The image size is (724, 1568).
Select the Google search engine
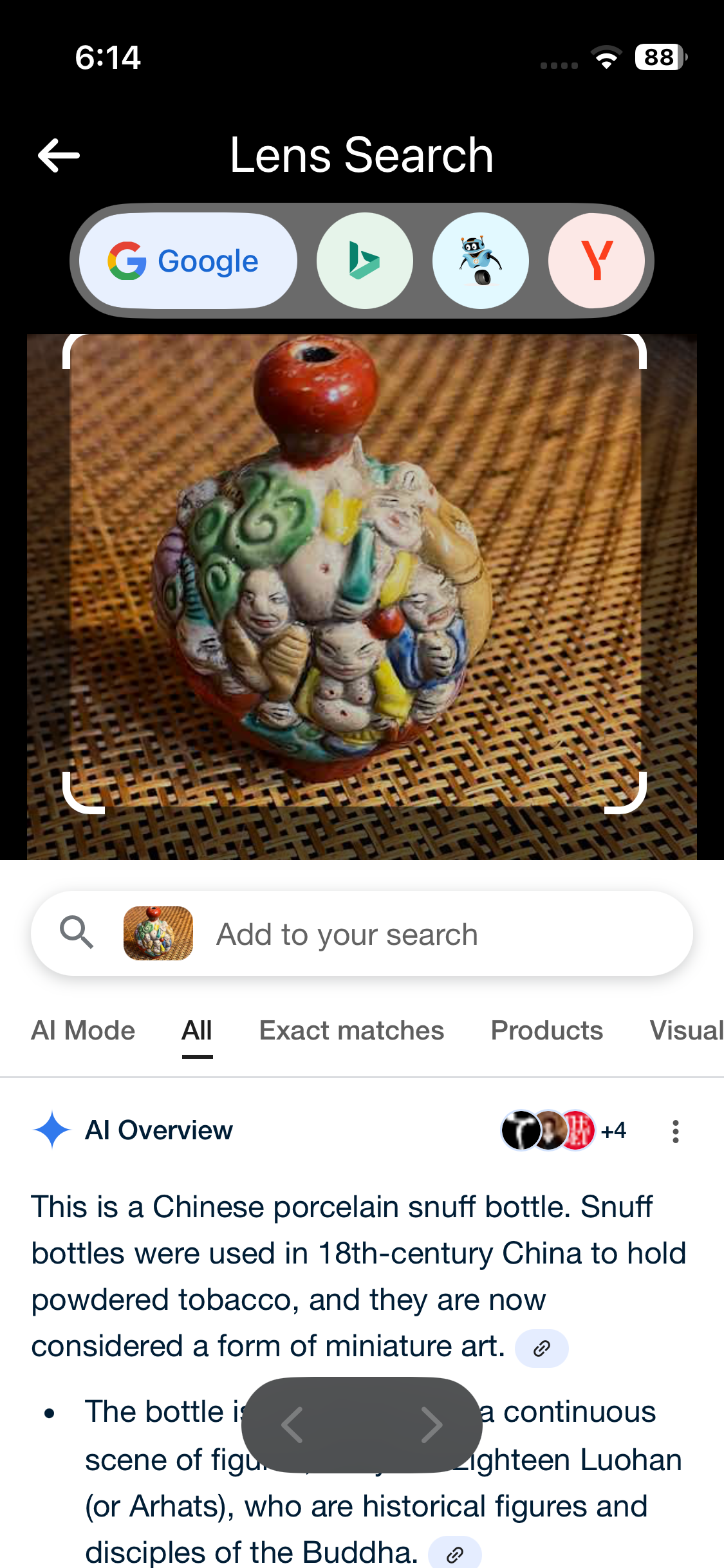[187, 261]
